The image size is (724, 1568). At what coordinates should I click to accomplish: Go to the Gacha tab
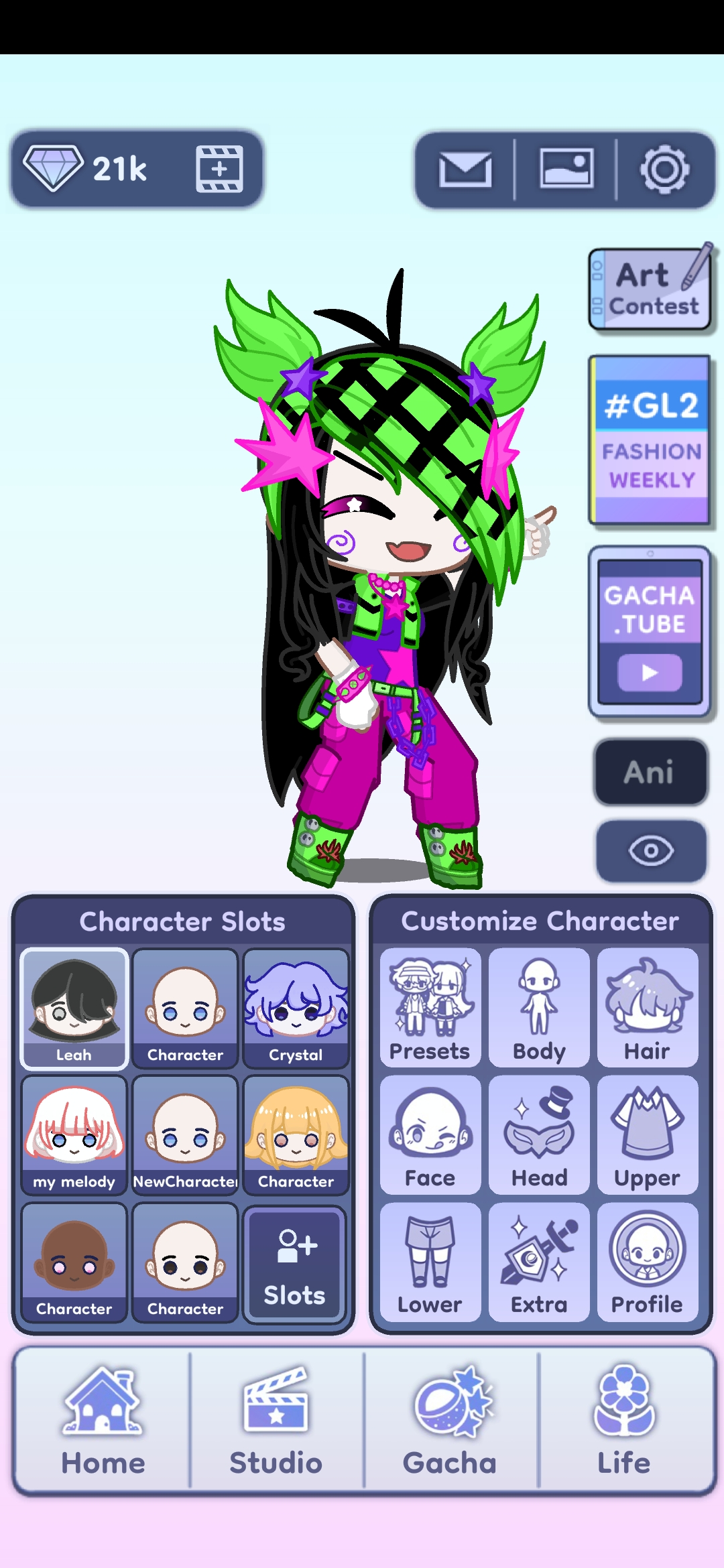[450, 1422]
